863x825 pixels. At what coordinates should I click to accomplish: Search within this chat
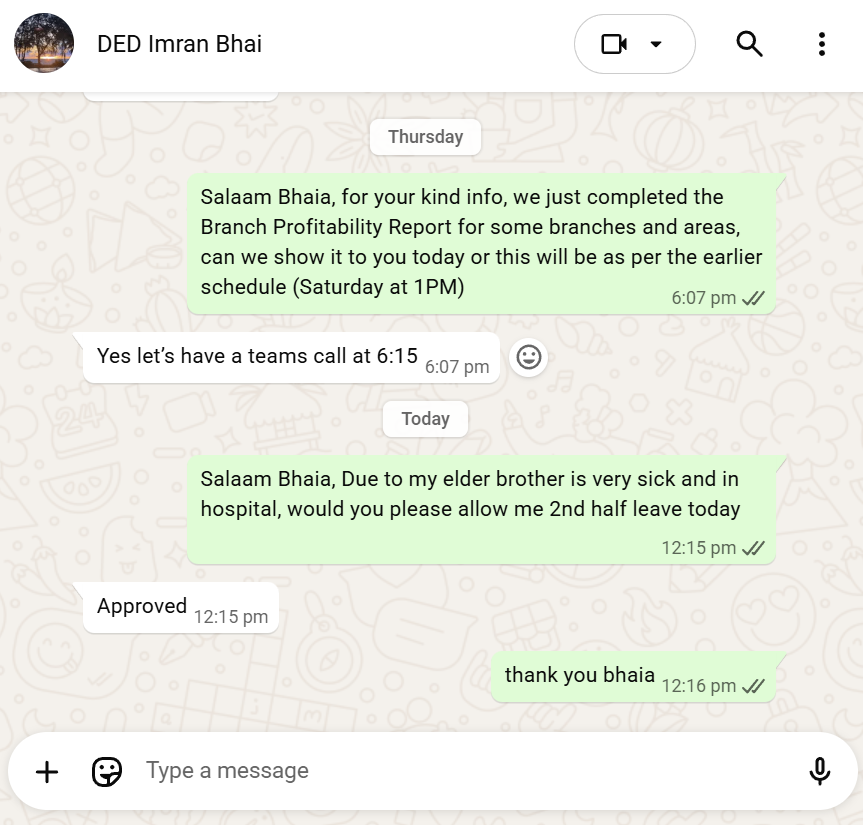pos(749,44)
